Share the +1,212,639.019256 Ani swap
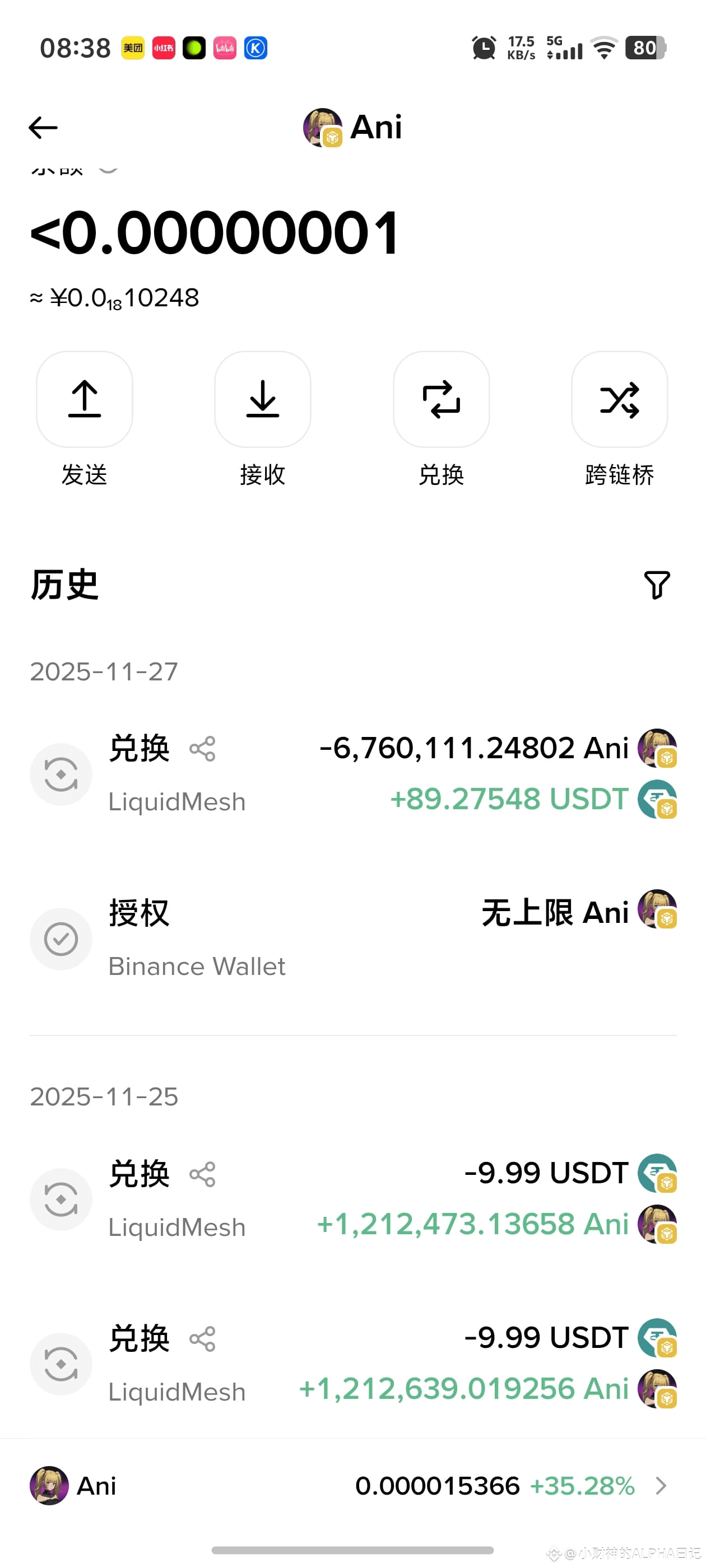706x1568 pixels. pos(202,1339)
